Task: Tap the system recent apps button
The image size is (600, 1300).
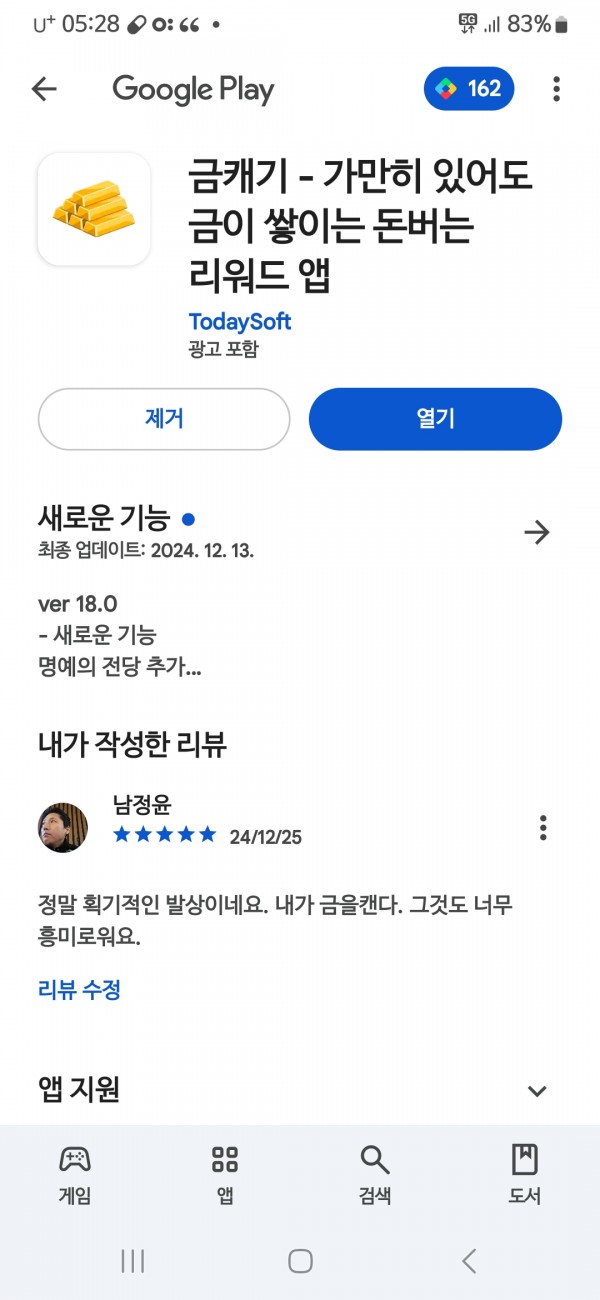Action: 132,1261
